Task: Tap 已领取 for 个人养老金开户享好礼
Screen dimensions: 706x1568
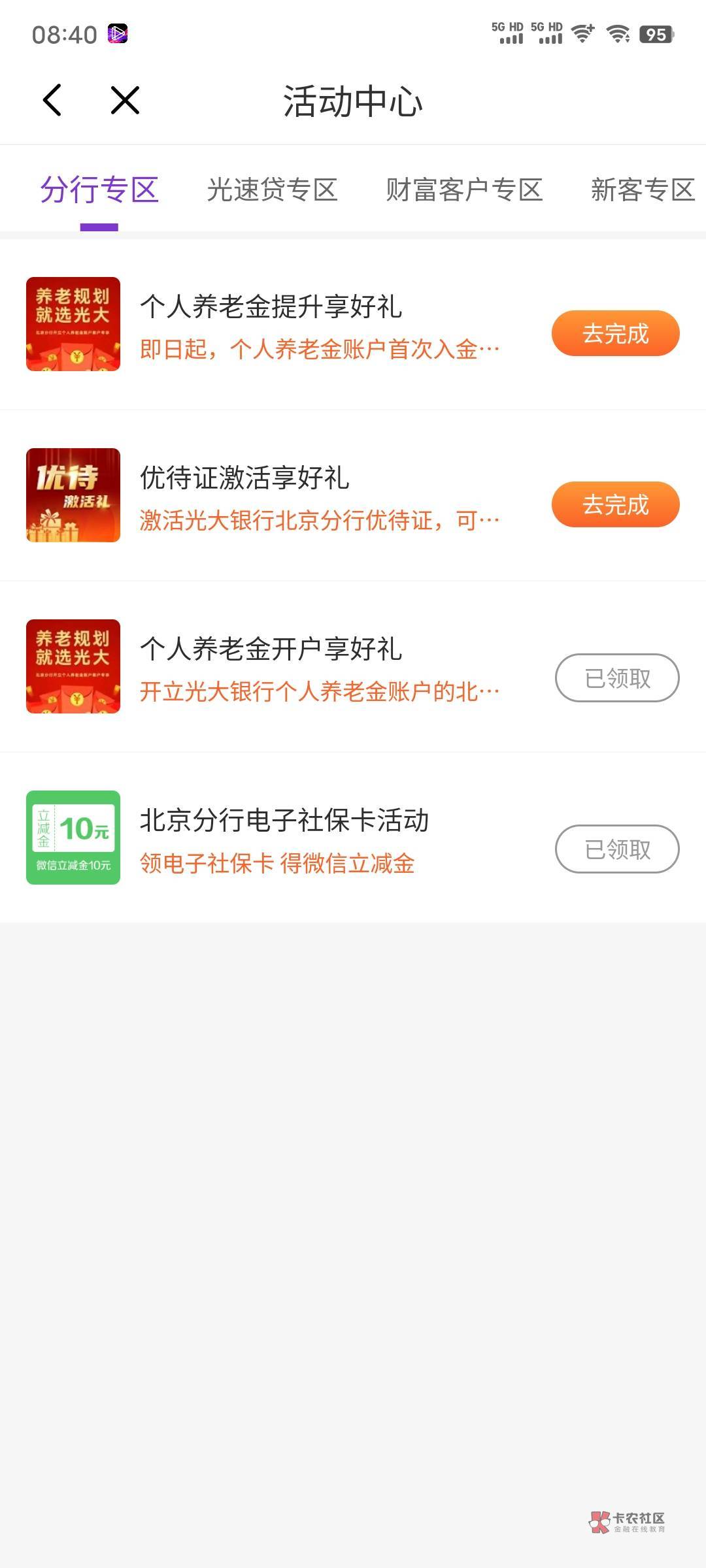Action: click(x=617, y=678)
